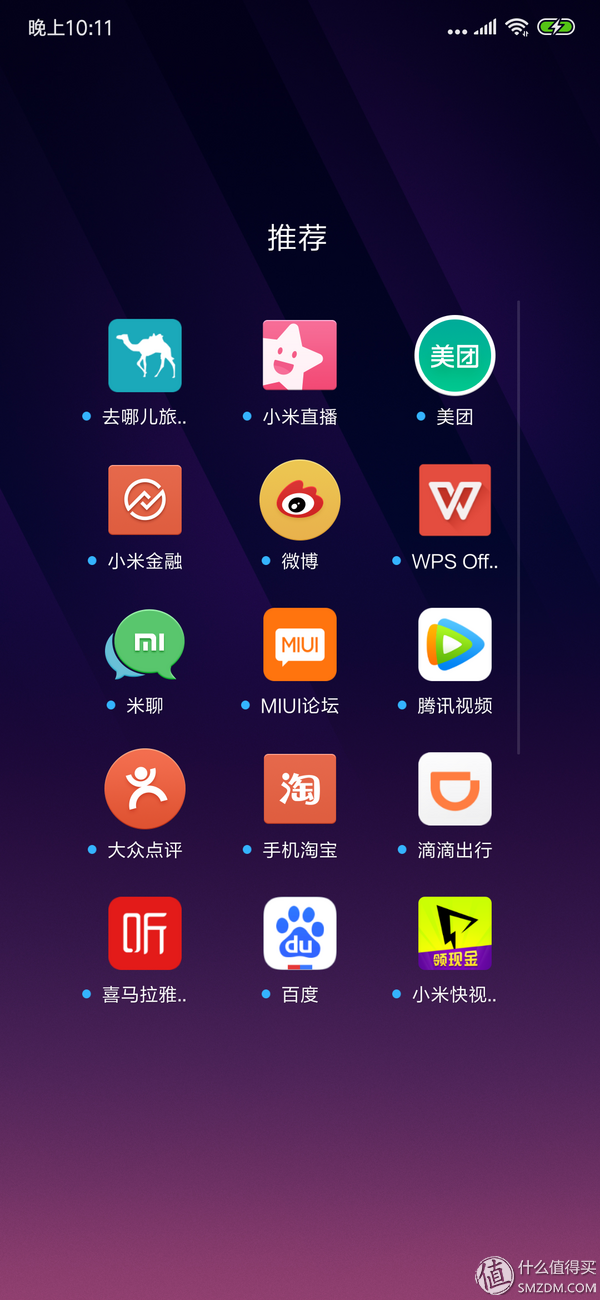Viewport: 600px width, 1300px height.
Task: Open the 喜马拉雅 audio app
Action: click(145, 933)
